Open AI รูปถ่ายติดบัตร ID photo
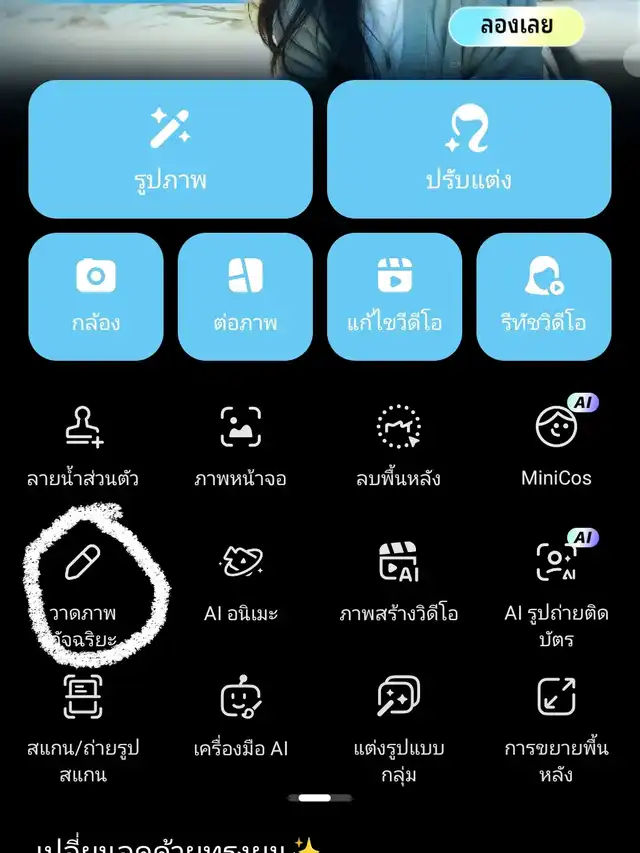 point(556,585)
